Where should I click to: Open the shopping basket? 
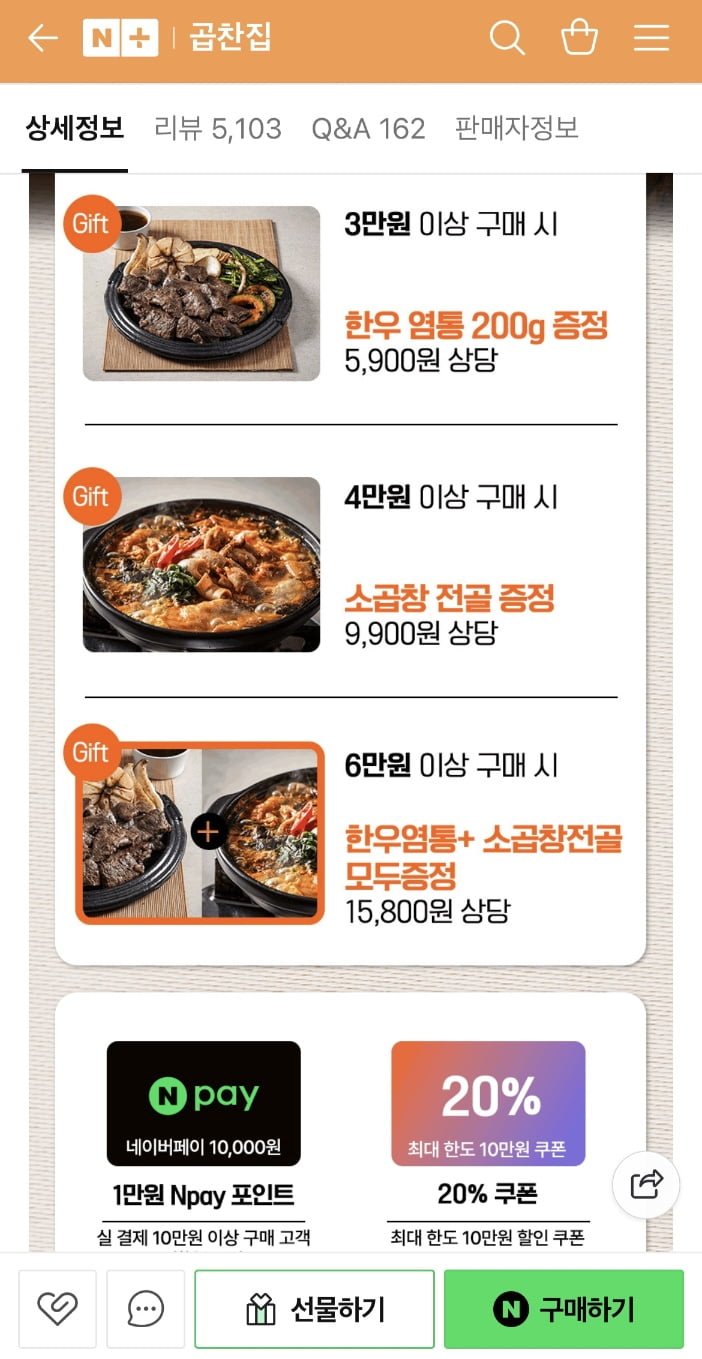pyautogui.click(x=579, y=39)
